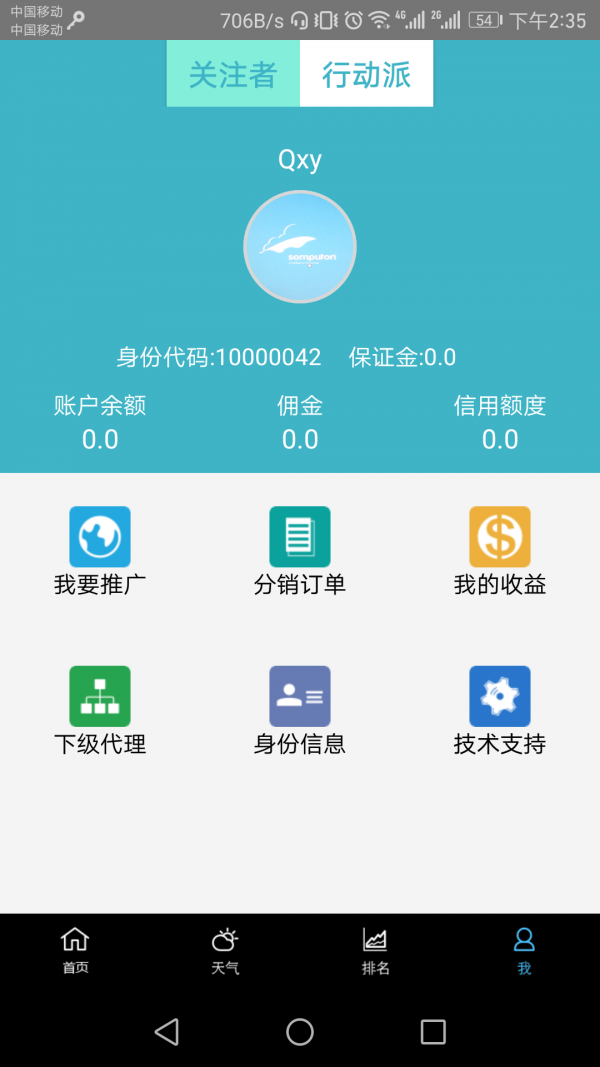Open 分销订单 distribution orders
The height and width of the screenshot is (1067, 600).
pos(300,551)
